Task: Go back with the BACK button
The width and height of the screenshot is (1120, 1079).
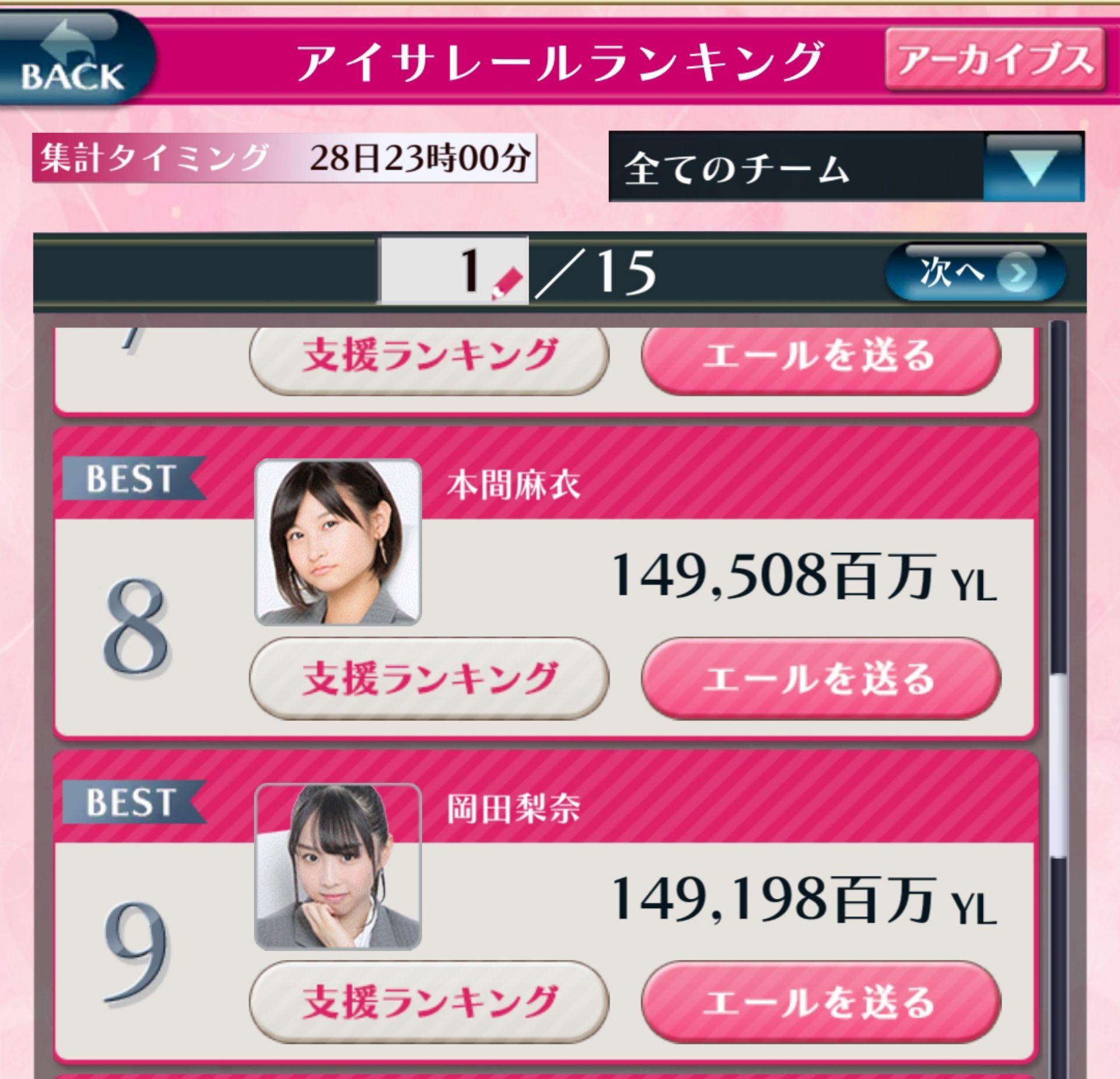Action: (x=73, y=61)
